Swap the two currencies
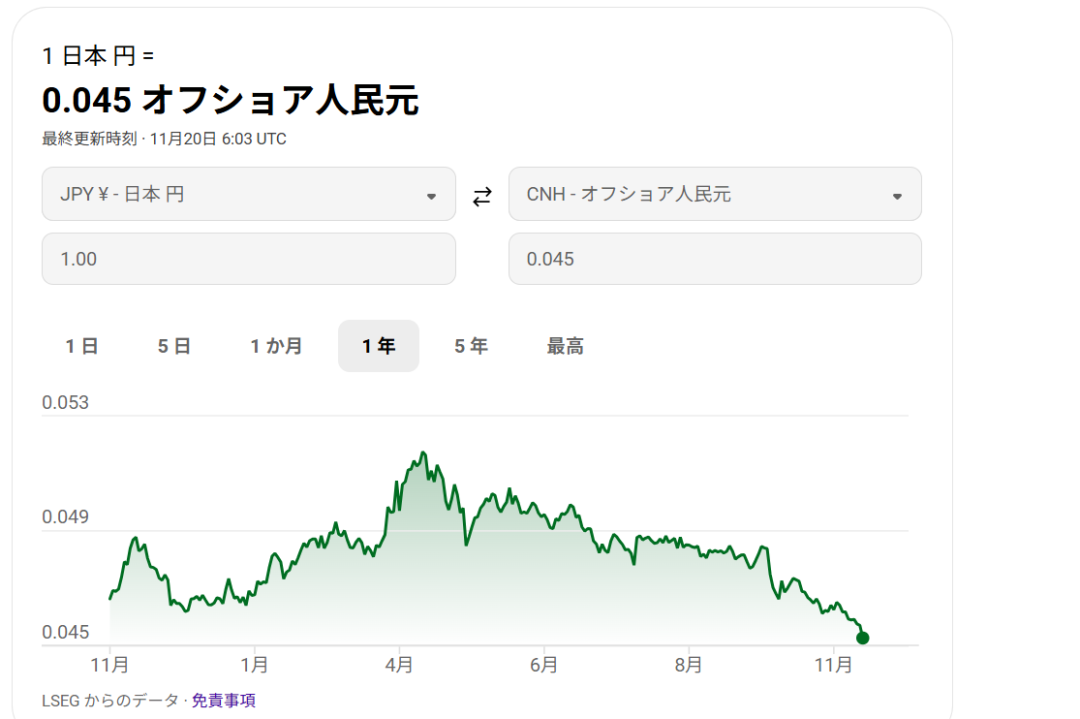Screen dimensions: 1080x719 (x=482, y=196)
